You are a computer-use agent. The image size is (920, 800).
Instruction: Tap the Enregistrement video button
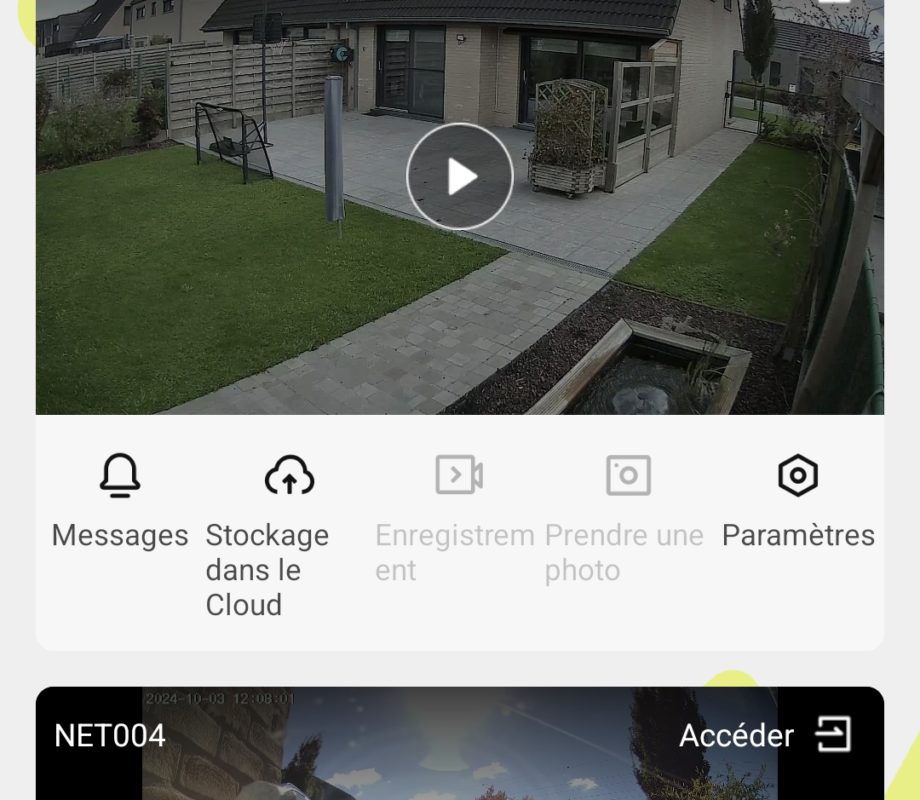click(459, 476)
